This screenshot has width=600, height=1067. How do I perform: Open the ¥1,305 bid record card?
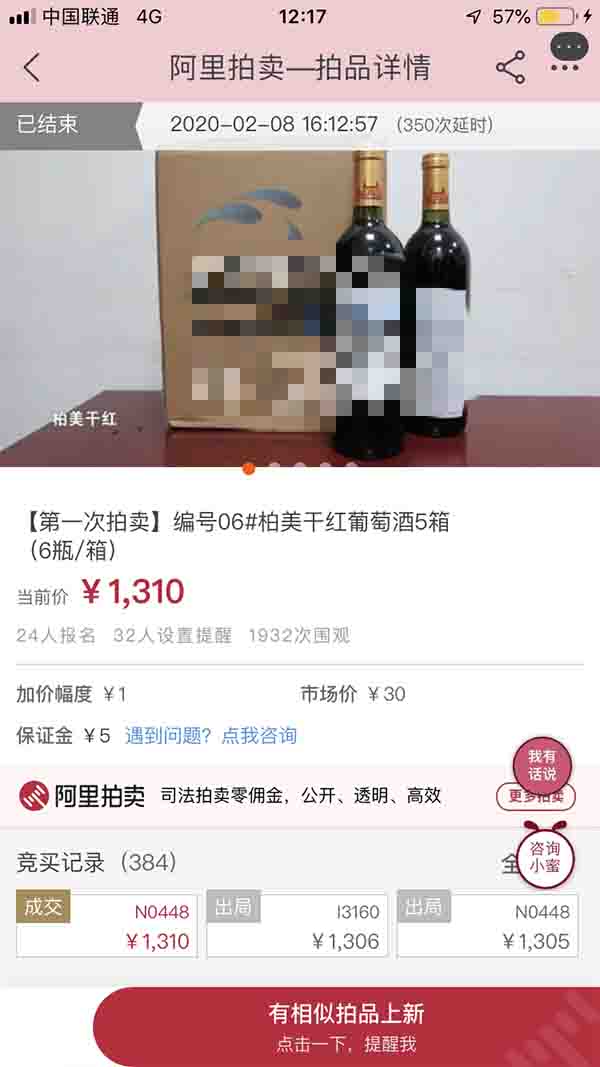[487, 926]
